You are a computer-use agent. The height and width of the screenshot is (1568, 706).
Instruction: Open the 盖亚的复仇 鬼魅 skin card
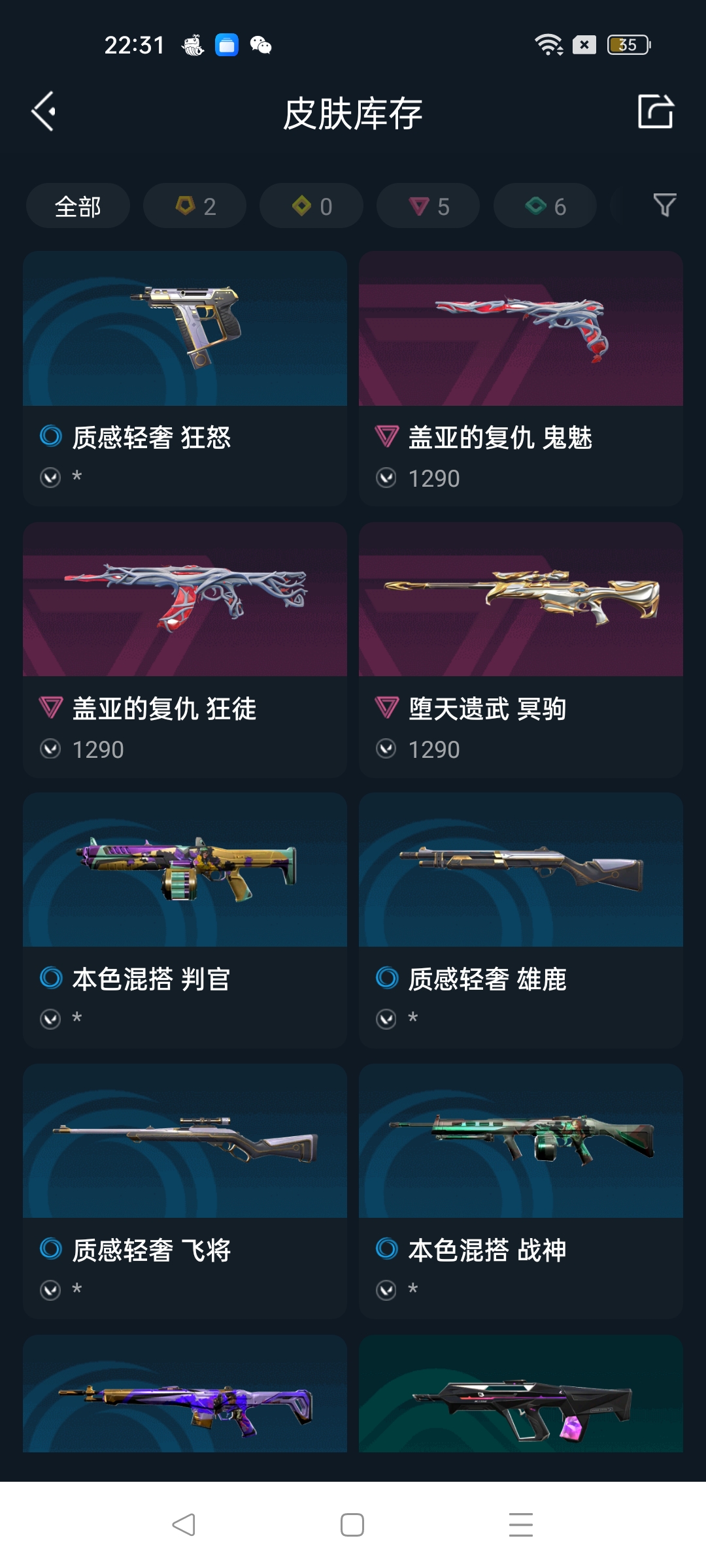(521, 378)
